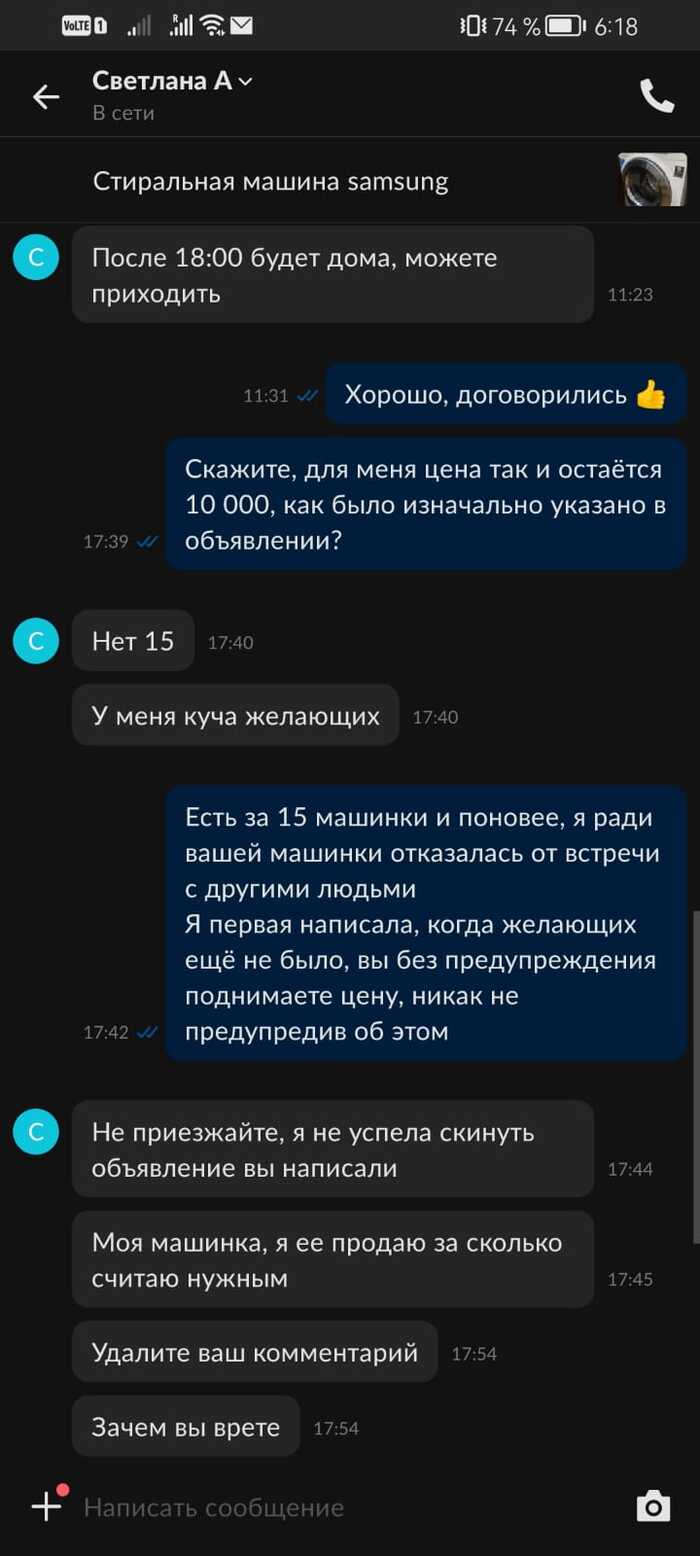This screenshot has width=700, height=1556.
Task: Open the washing machine thumbnail photo
Action: tap(652, 180)
